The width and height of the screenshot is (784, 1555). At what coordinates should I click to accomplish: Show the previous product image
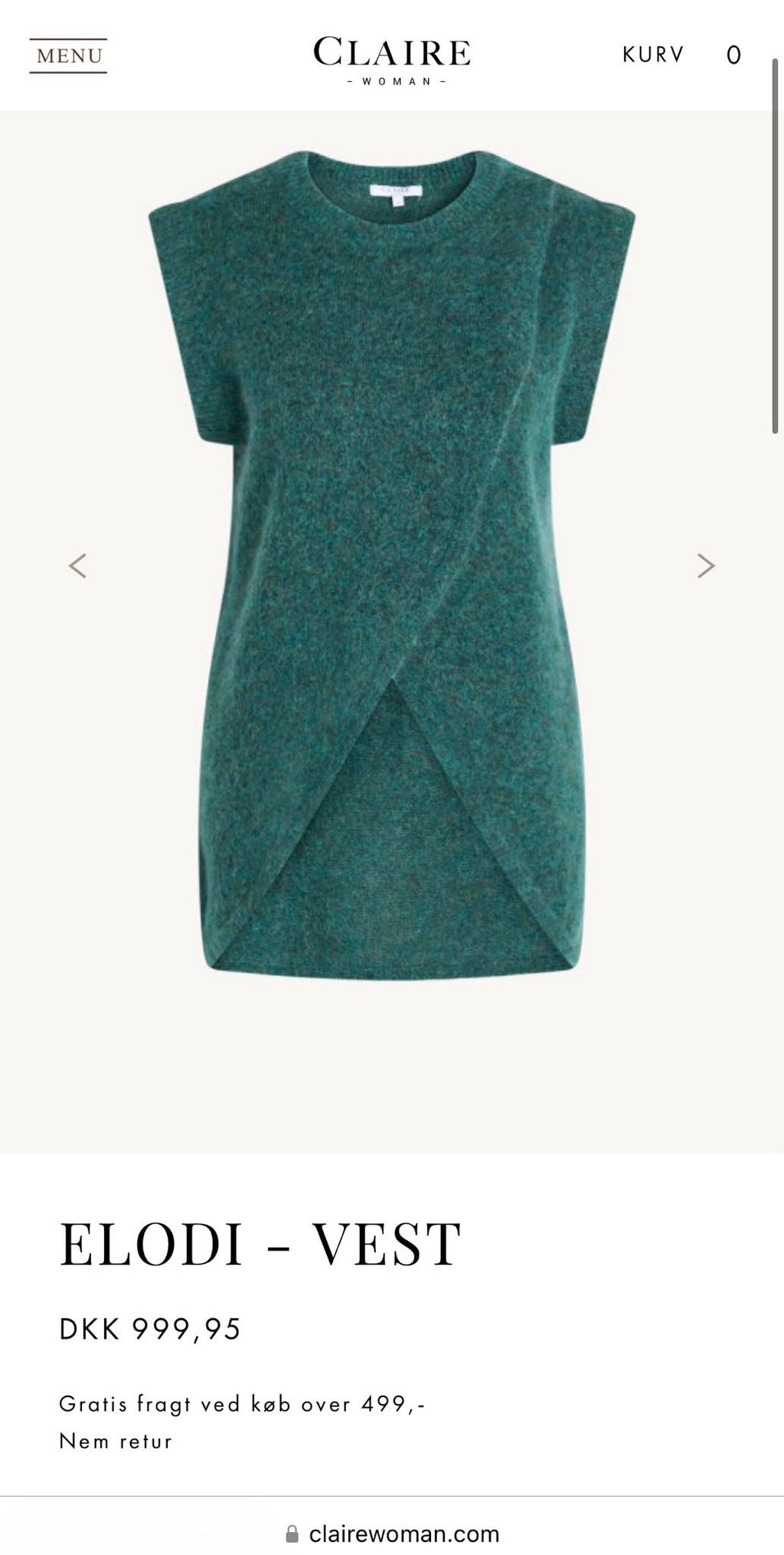77,566
